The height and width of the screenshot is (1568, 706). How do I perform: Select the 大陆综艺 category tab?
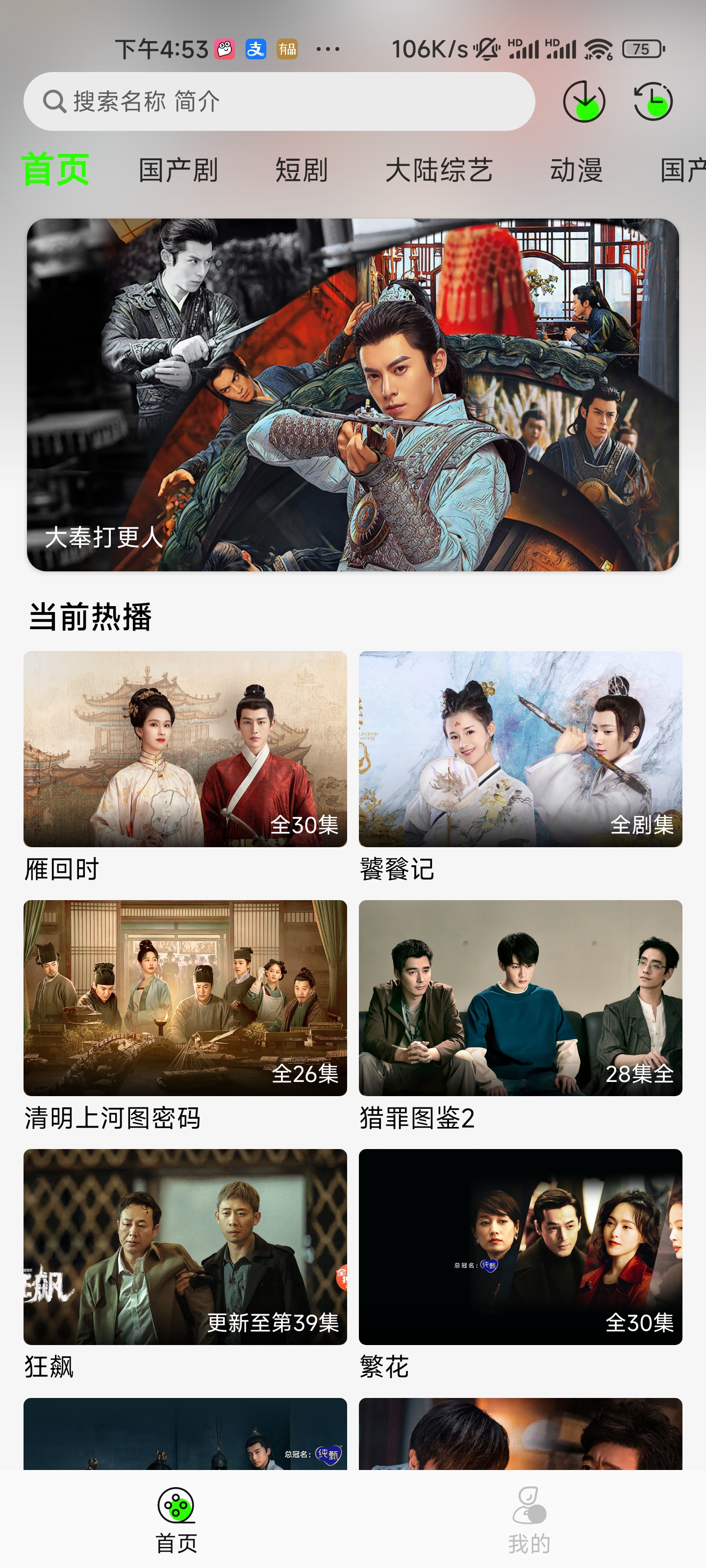[x=439, y=170]
